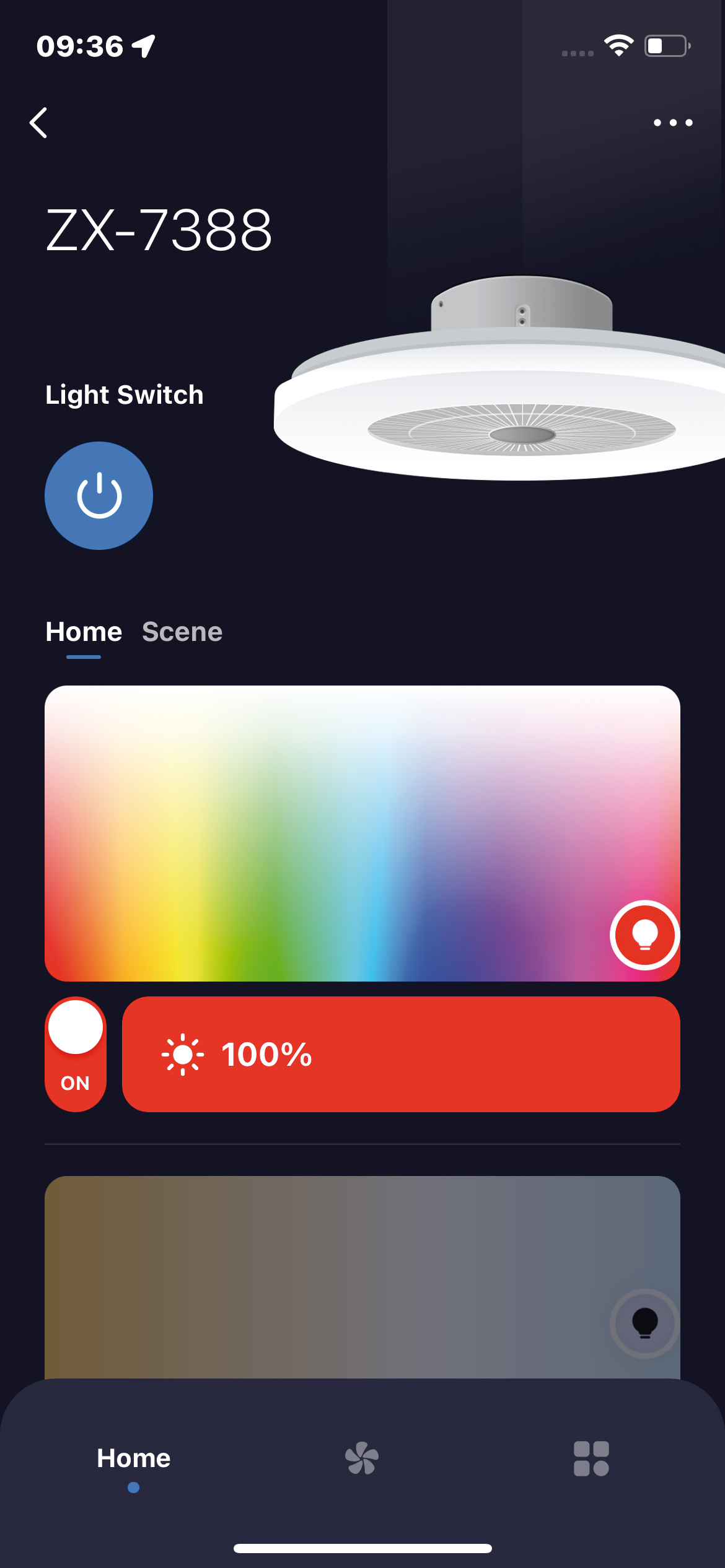Viewport: 725px width, 1568px height.
Task: Open the fan tab in the bottom bar
Action: pyautogui.click(x=362, y=1458)
